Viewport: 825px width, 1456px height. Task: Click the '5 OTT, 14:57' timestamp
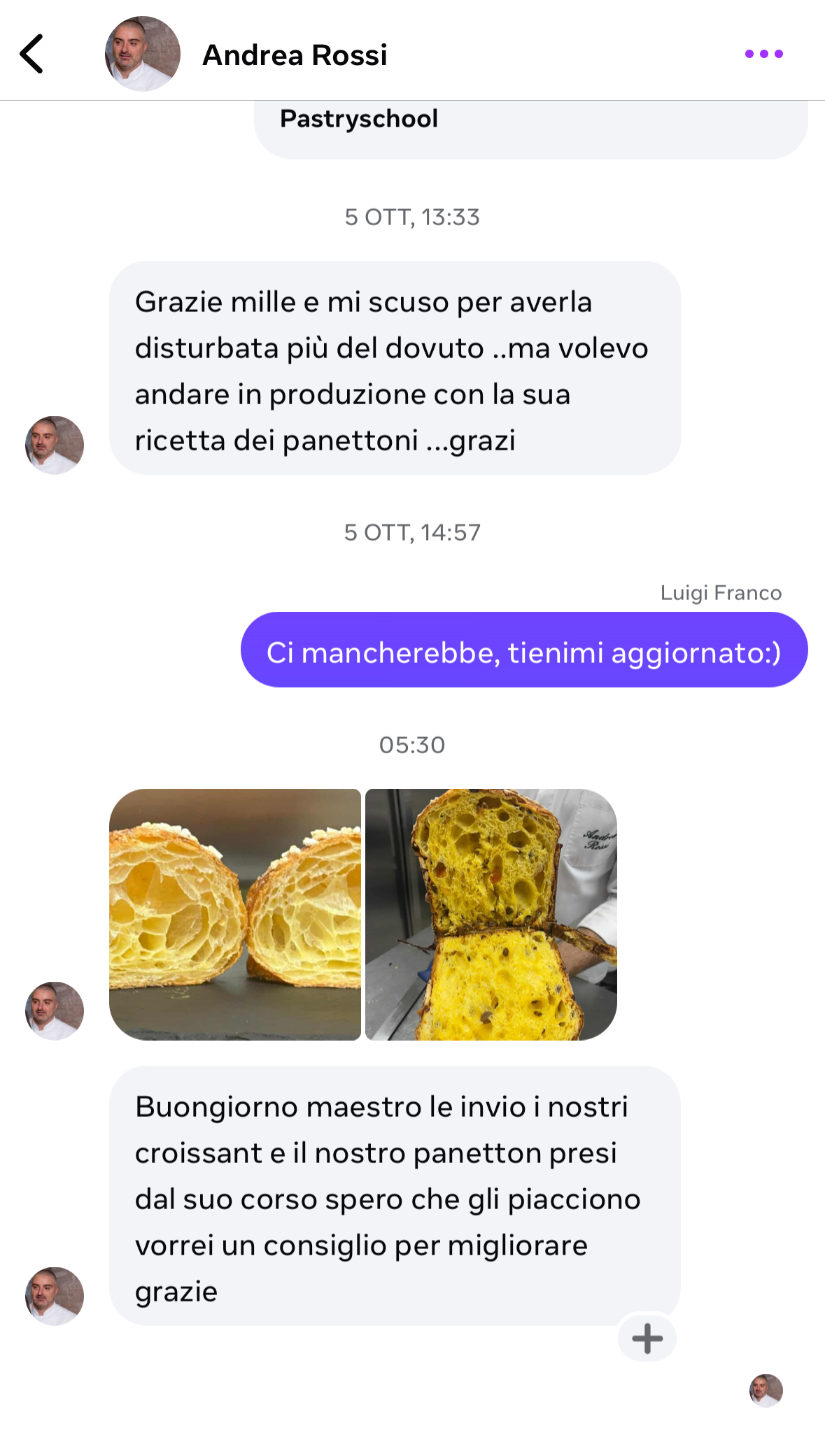pos(411,531)
